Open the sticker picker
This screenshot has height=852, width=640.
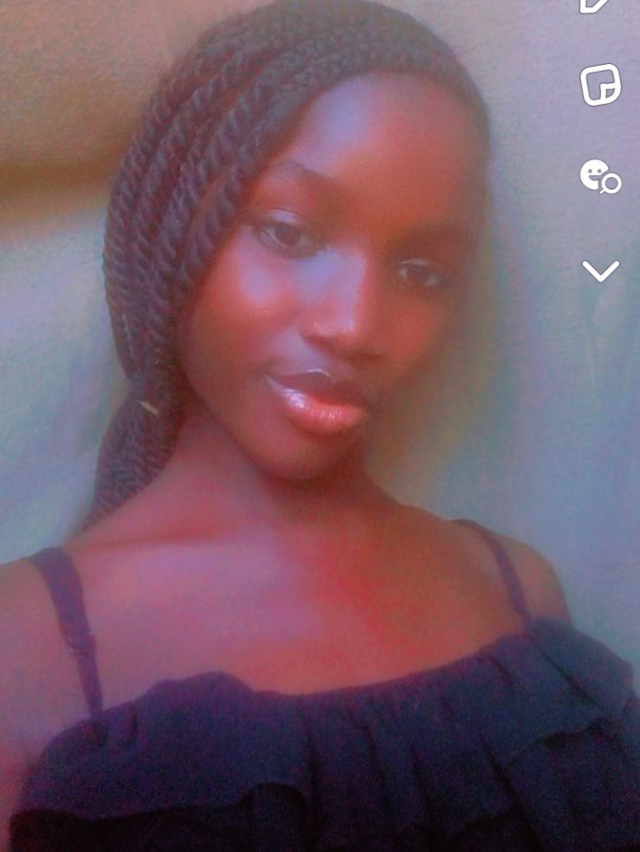(600, 85)
